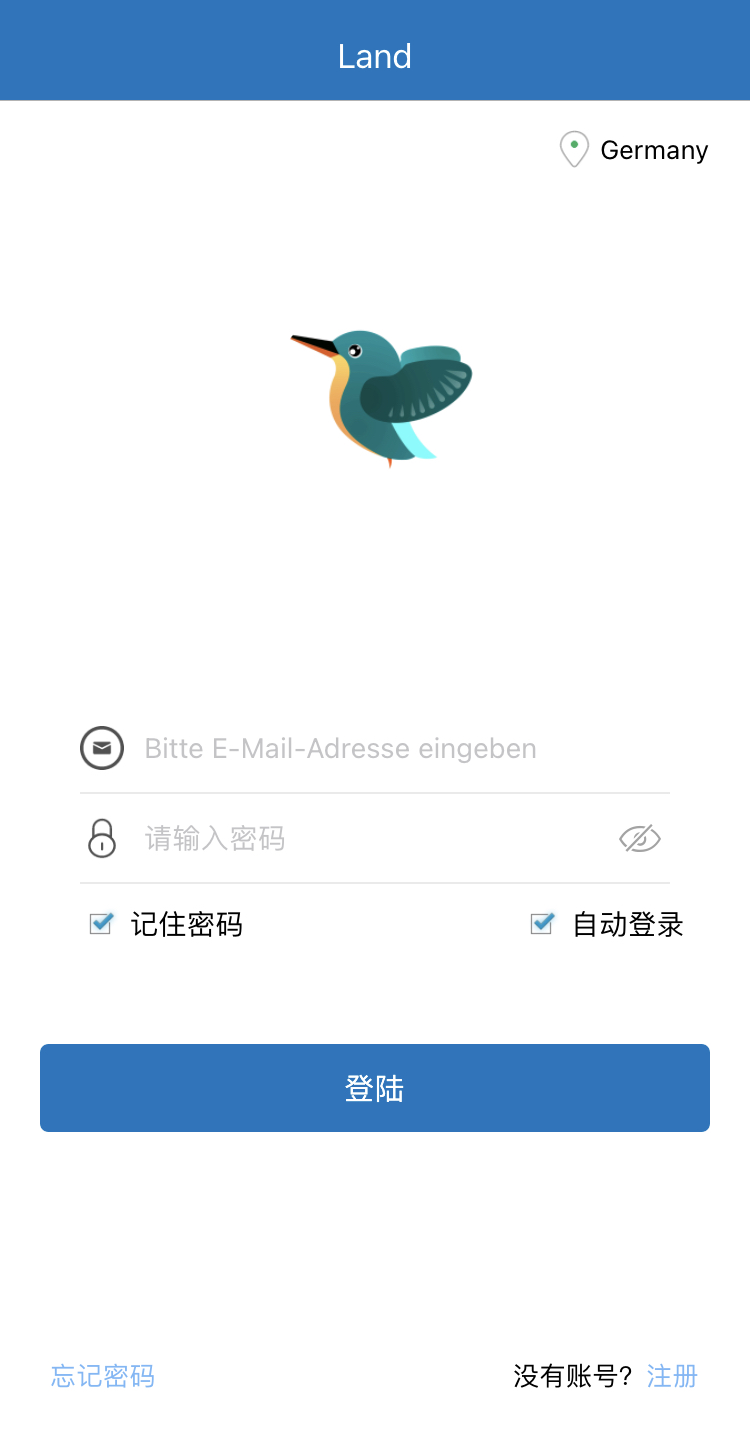
Task: Uncheck the 自动登录 checkbox
Action: 542,924
